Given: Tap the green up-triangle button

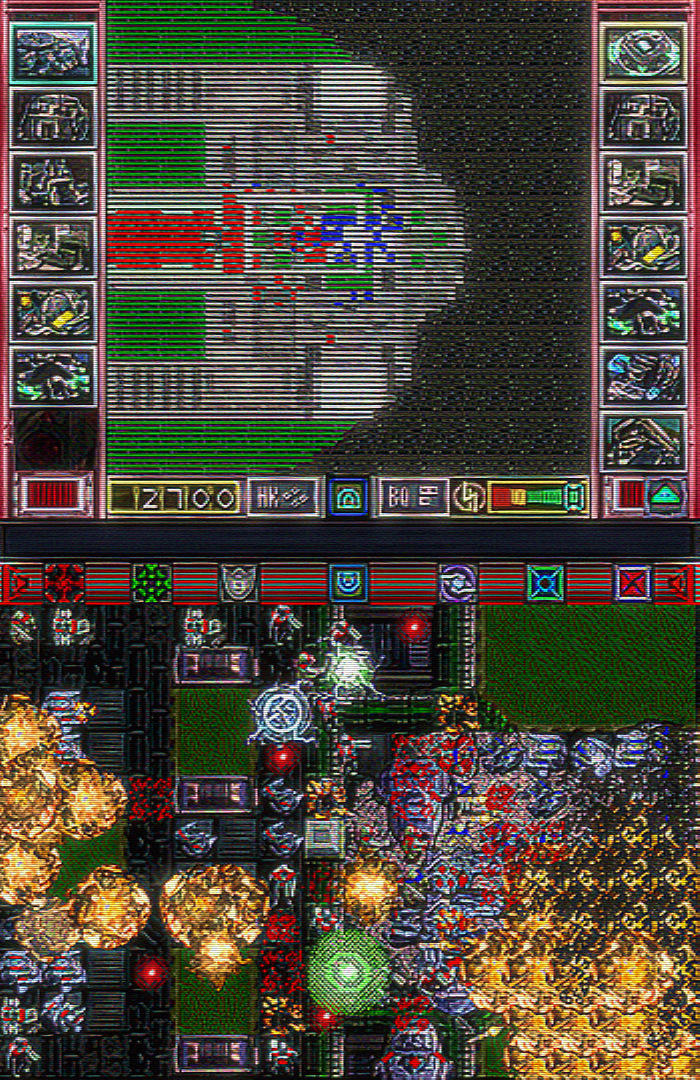Looking at the screenshot, I should [x=665, y=495].
